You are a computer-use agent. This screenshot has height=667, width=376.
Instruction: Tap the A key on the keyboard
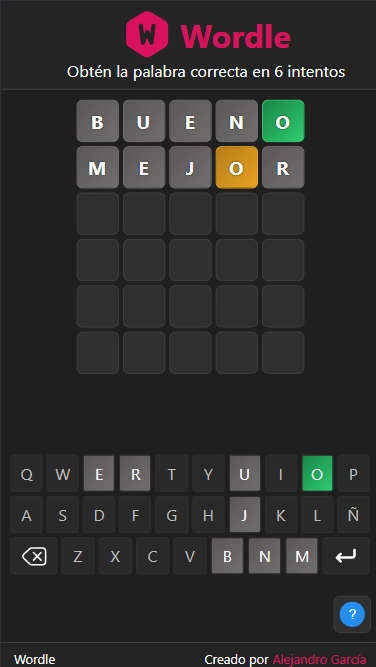coord(26,515)
